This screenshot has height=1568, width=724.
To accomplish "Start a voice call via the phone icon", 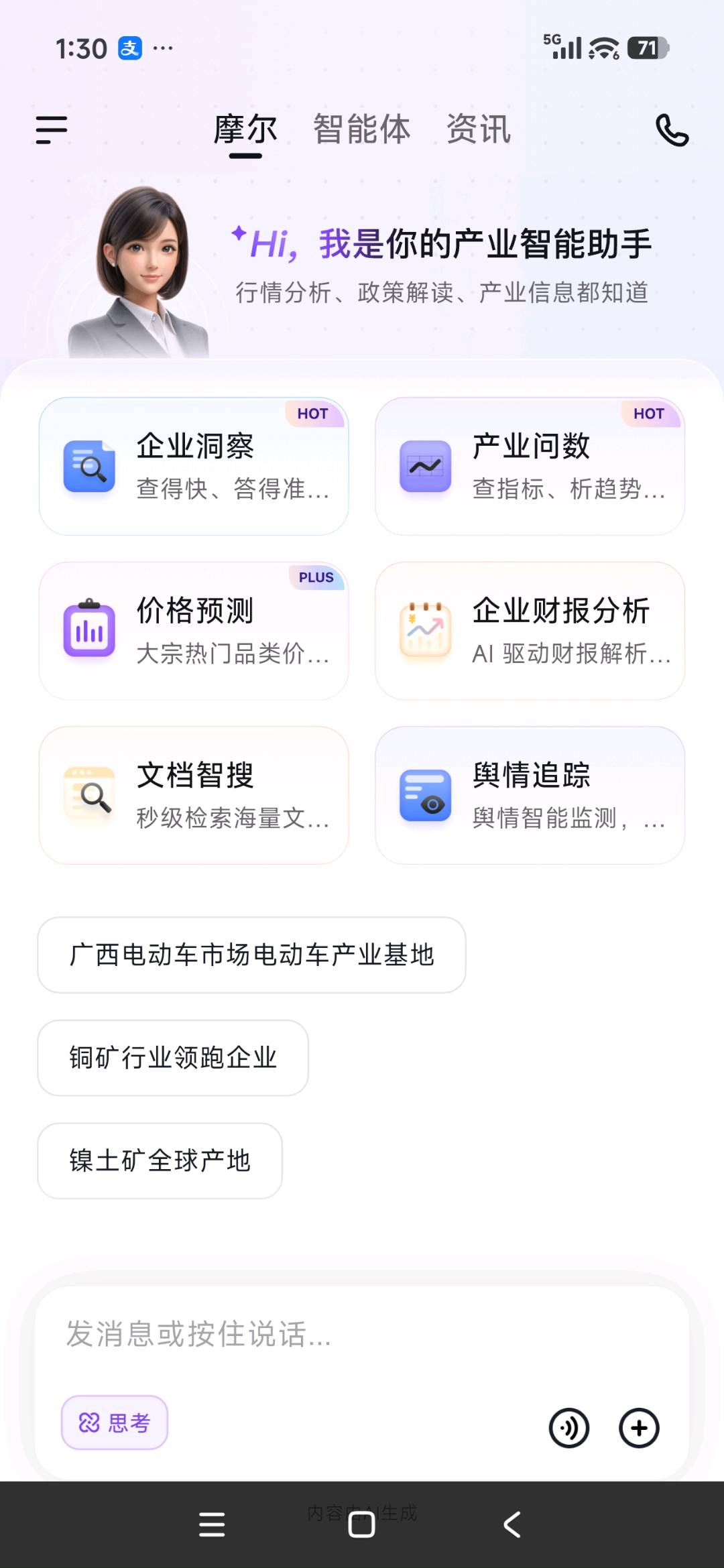I will click(x=672, y=129).
